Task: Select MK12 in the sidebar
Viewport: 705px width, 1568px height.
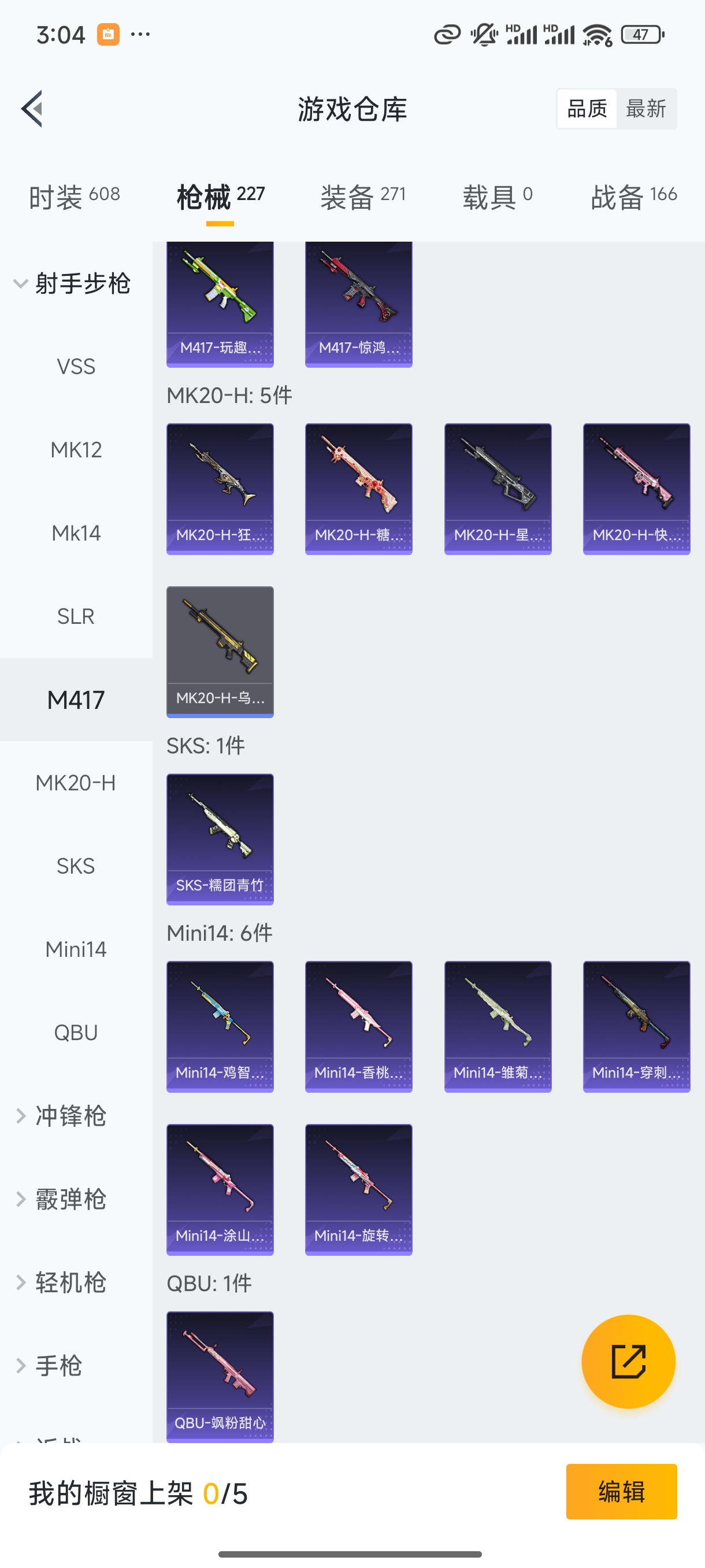Action: (x=76, y=450)
